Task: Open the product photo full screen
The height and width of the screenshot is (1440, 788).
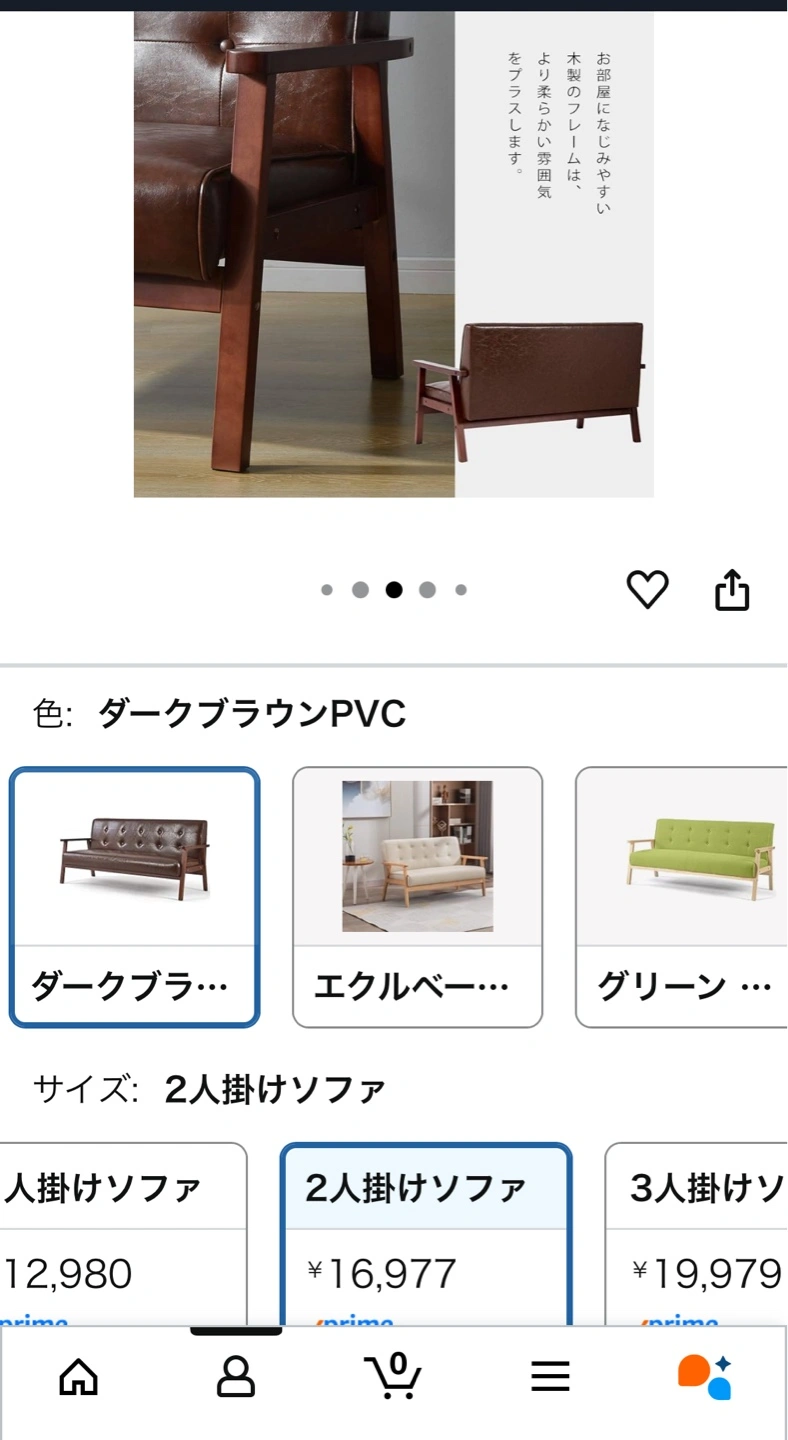Action: pos(394,254)
